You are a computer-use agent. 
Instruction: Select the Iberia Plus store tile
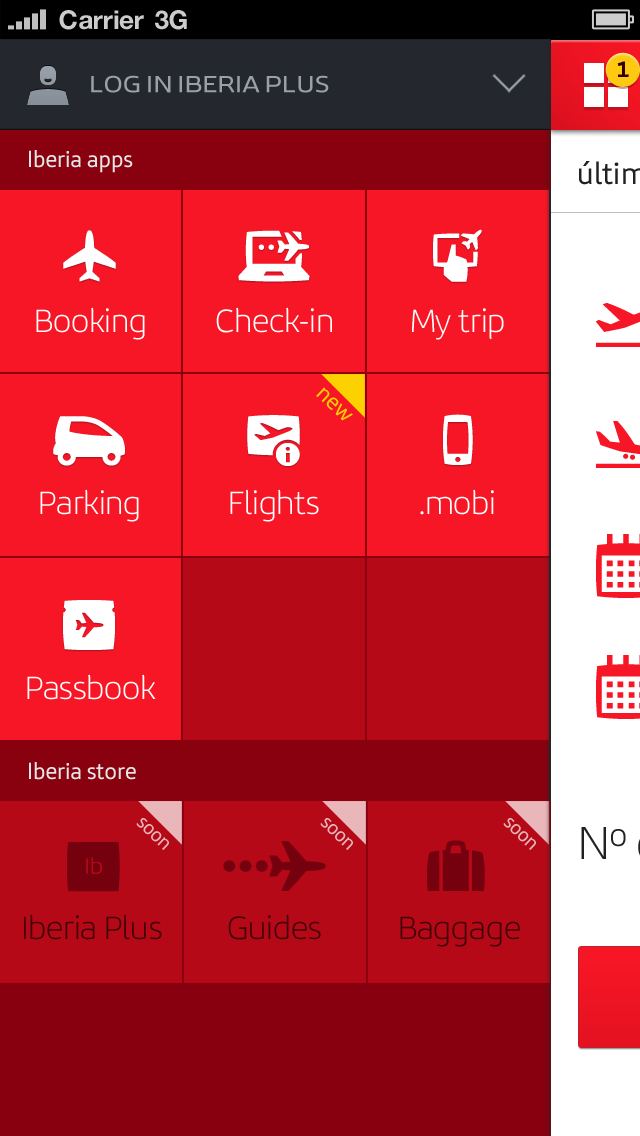[91, 892]
